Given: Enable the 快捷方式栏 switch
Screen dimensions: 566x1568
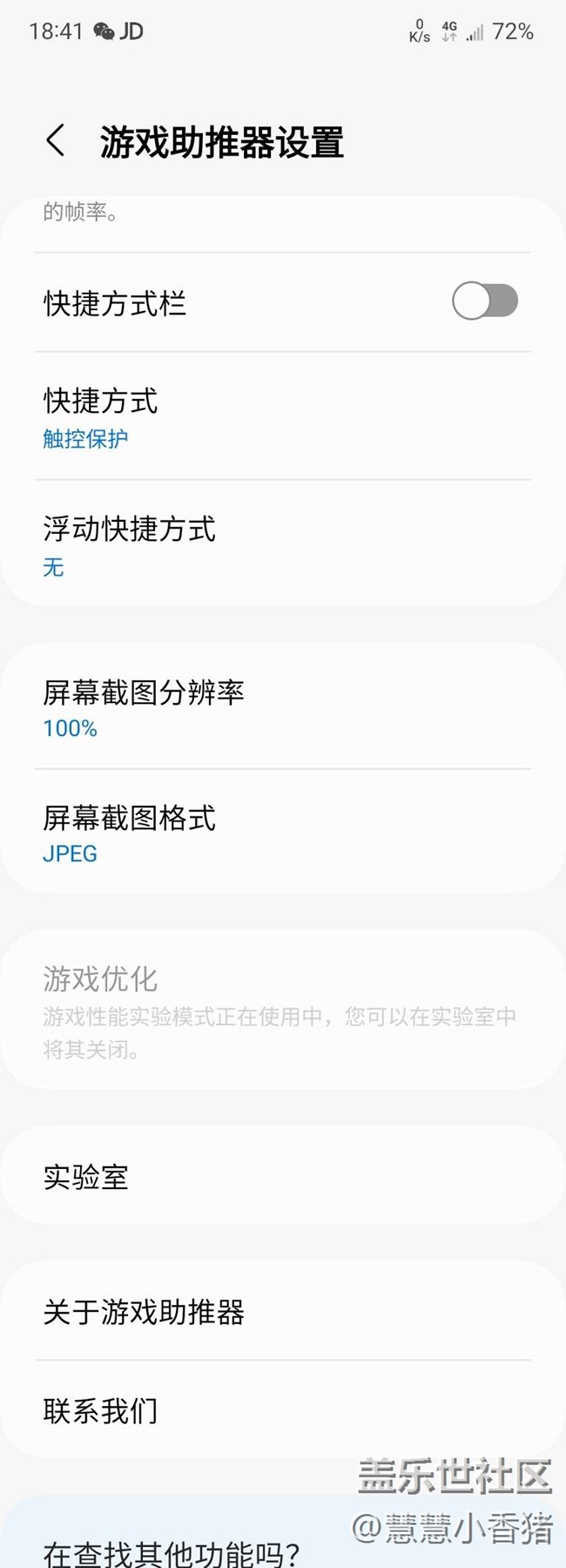Looking at the screenshot, I should tap(484, 302).
